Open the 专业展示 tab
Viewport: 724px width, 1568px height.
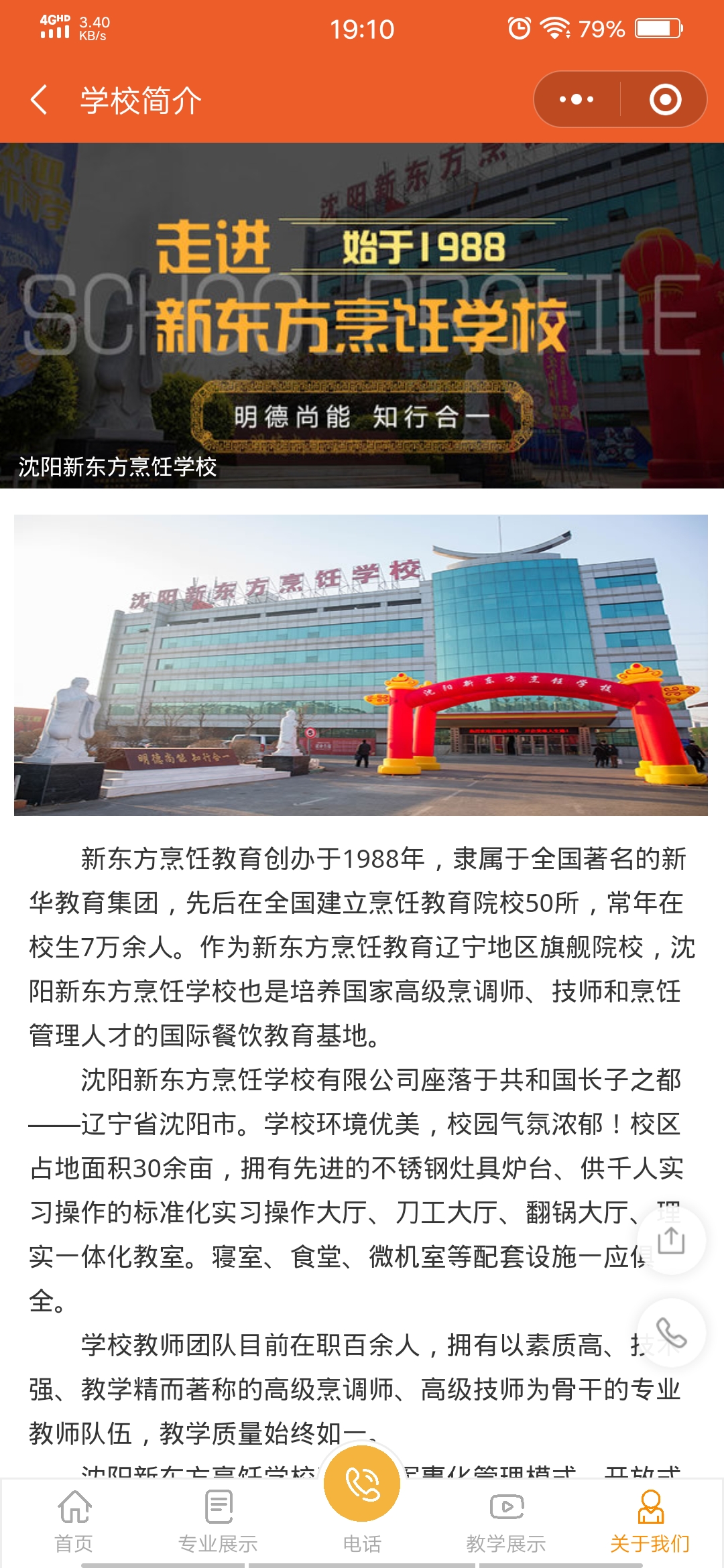coord(218,1521)
